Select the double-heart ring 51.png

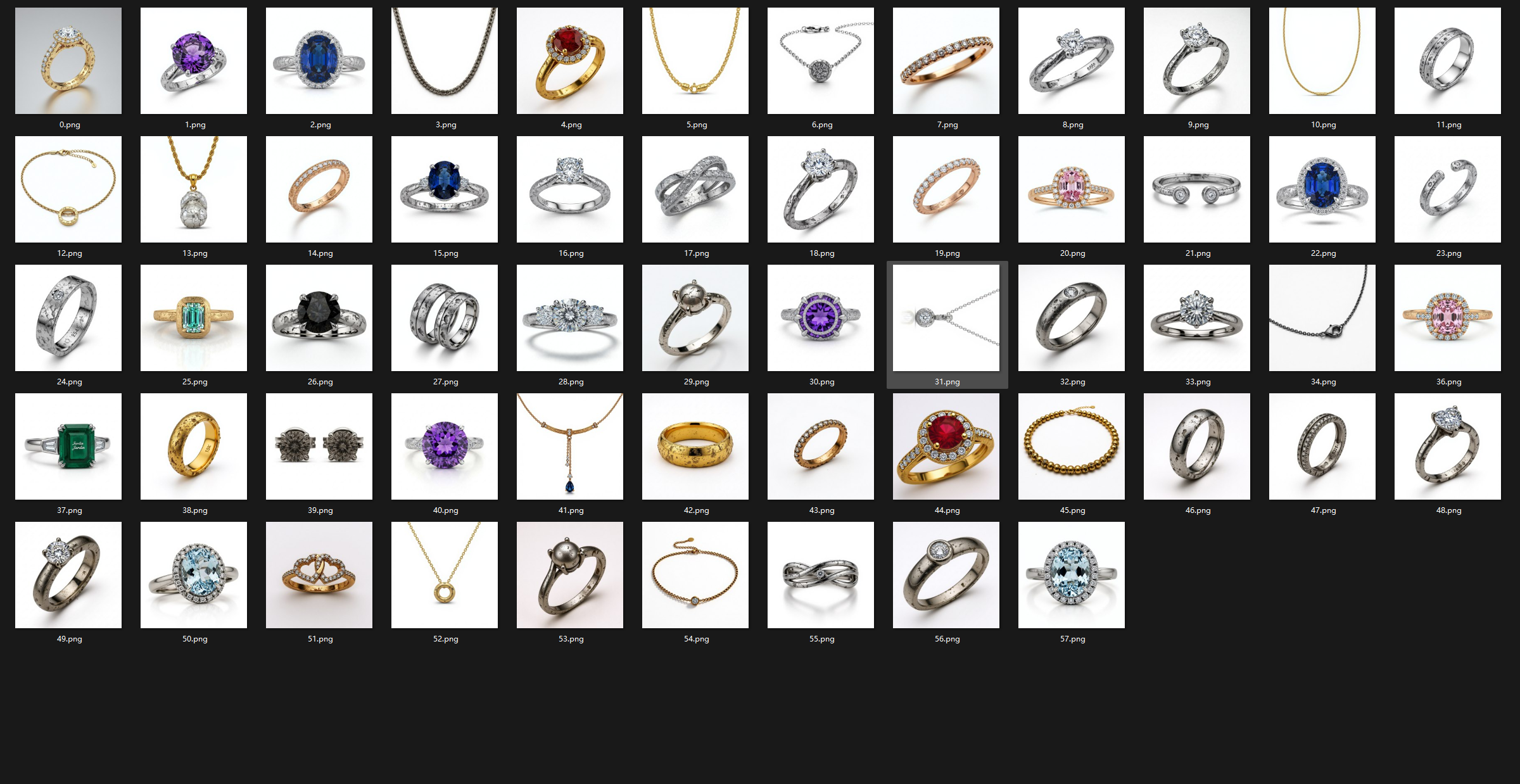click(319, 575)
